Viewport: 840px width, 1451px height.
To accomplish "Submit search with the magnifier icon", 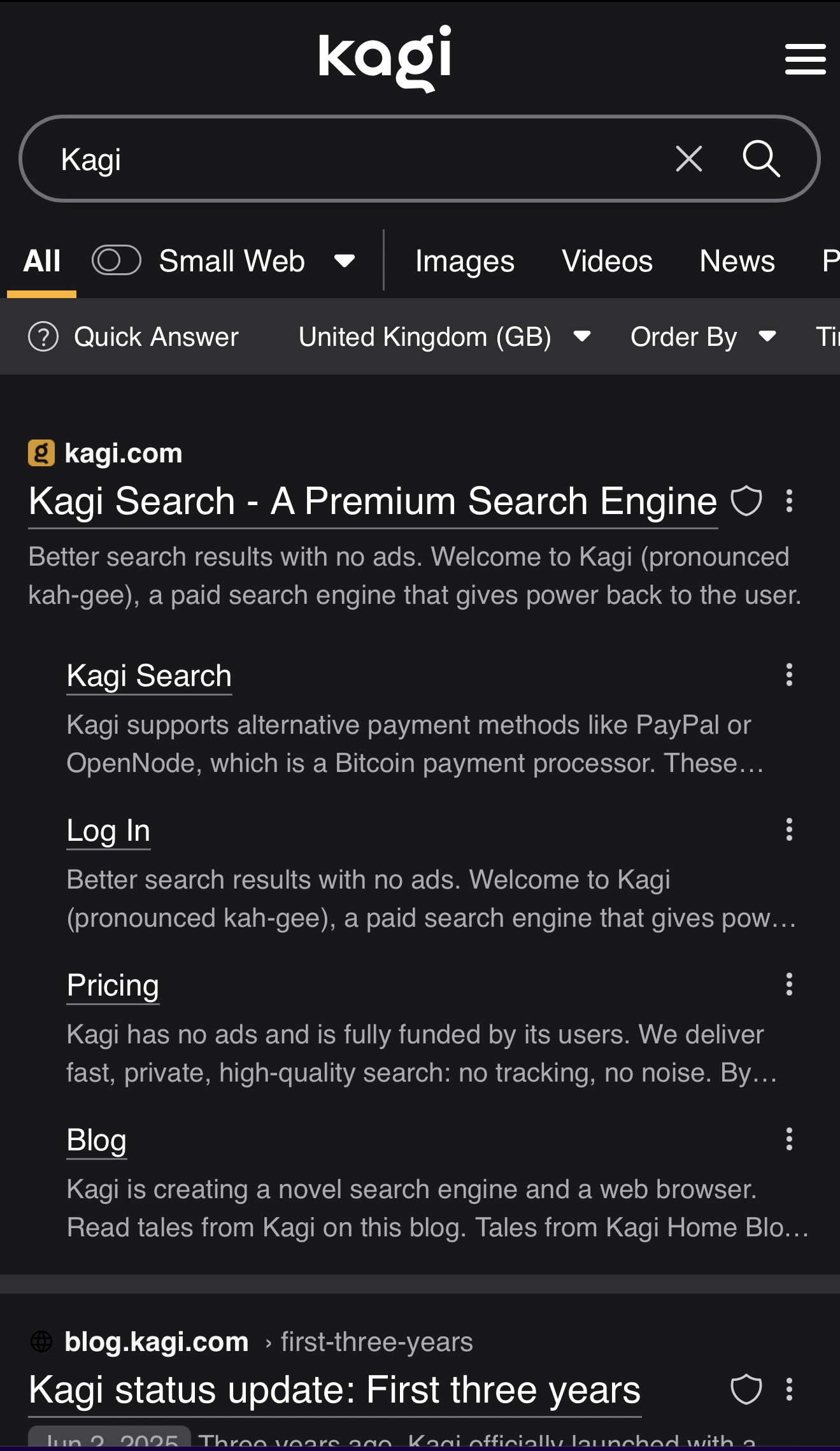I will (x=761, y=159).
